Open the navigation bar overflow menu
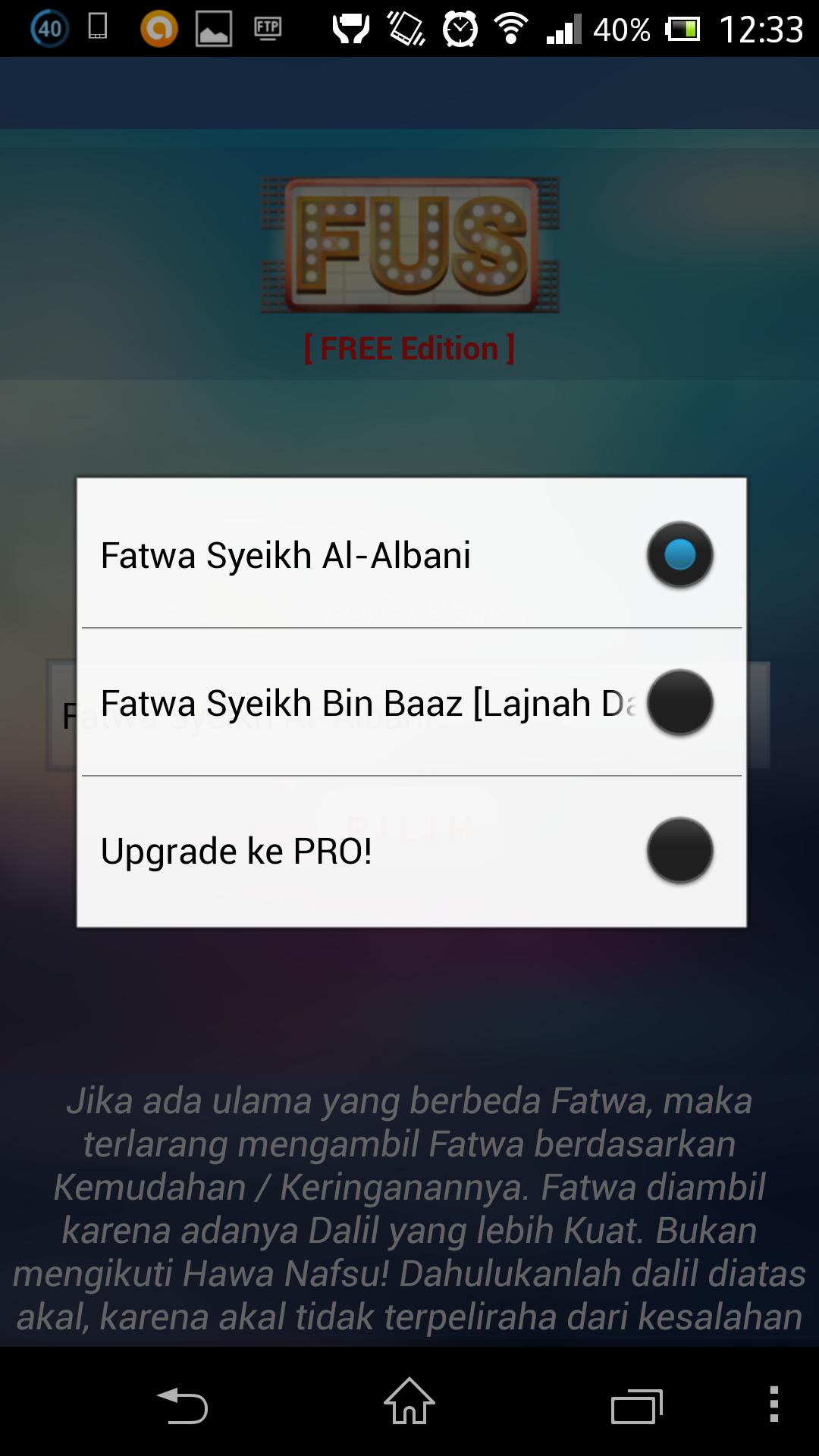The width and height of the screenshot is (819, 1456). [773, 1404]
